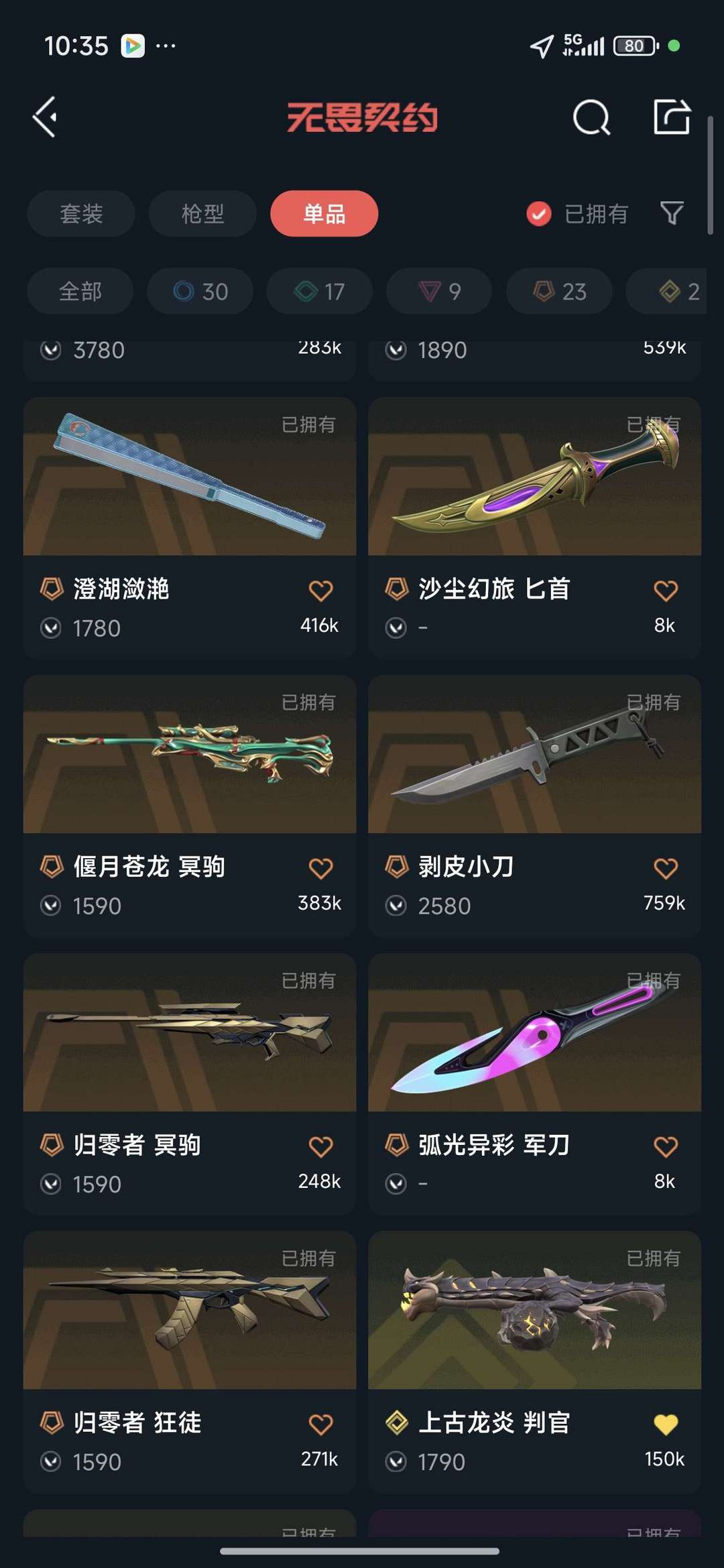Screen dimensions: 724x1568
Task: Open the 澄湖潋滟 skin card
Action: [190, 528]
